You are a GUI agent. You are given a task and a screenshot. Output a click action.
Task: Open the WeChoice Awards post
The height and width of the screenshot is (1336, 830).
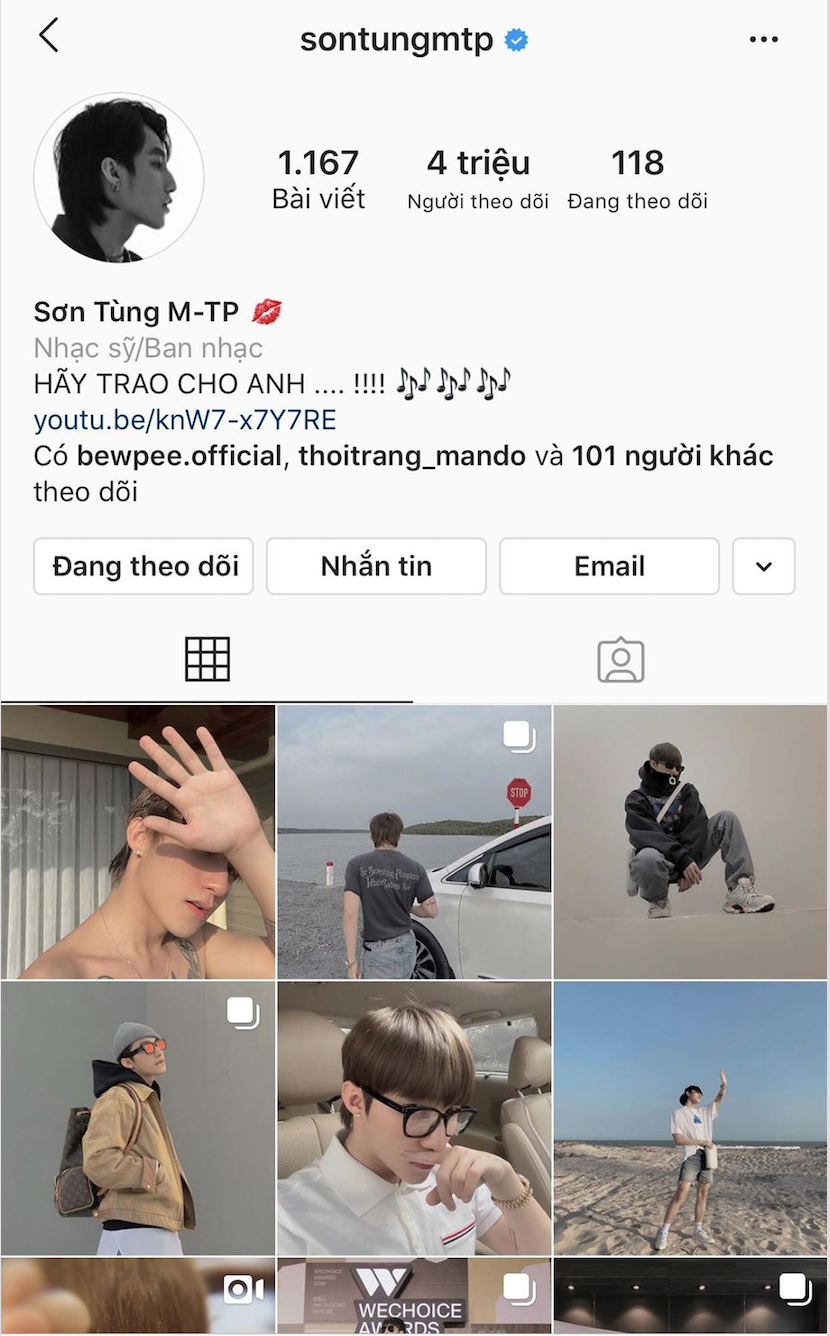[x=414, y=1297]
